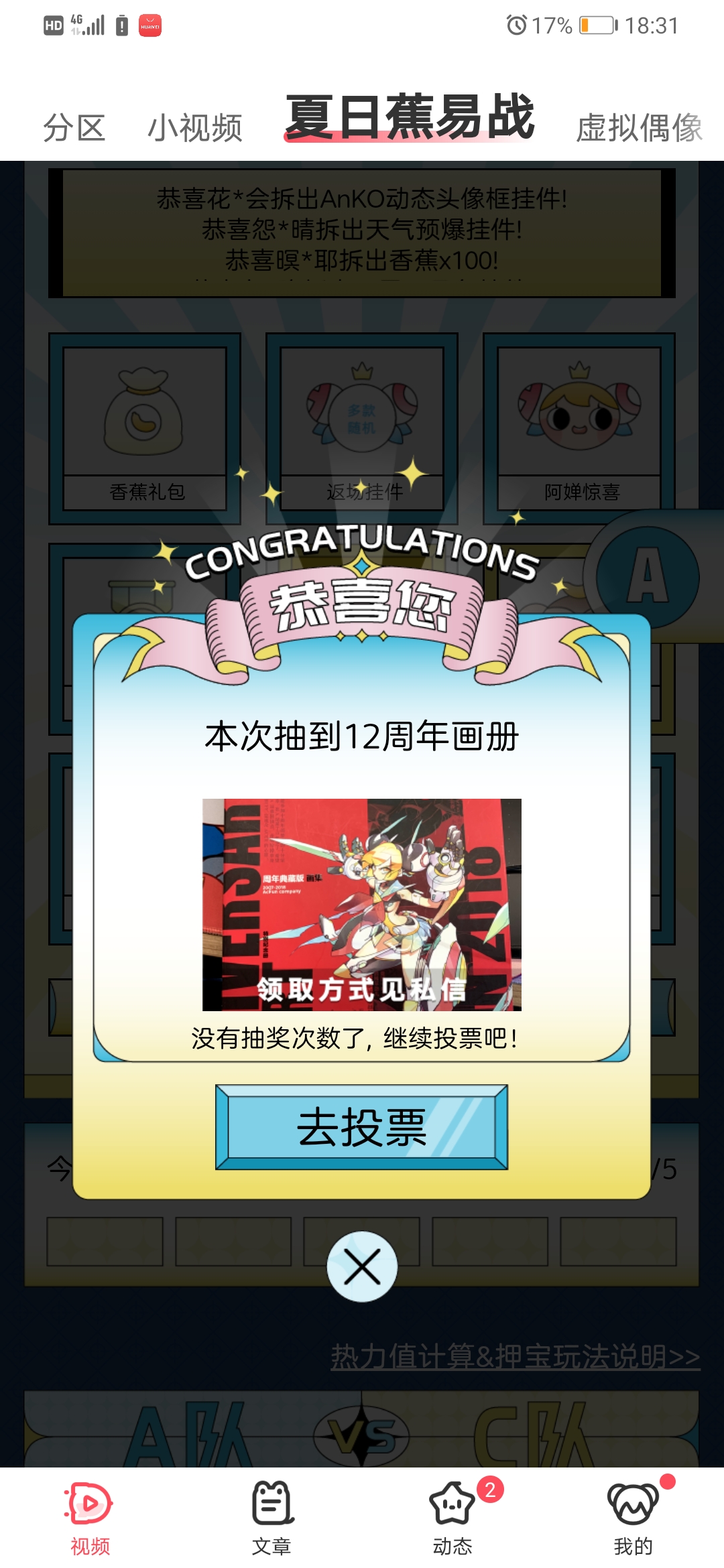This screenshot has height=1568, width=724.
Task: Open the 我的 profile tab
Action: coord(633,1518)
